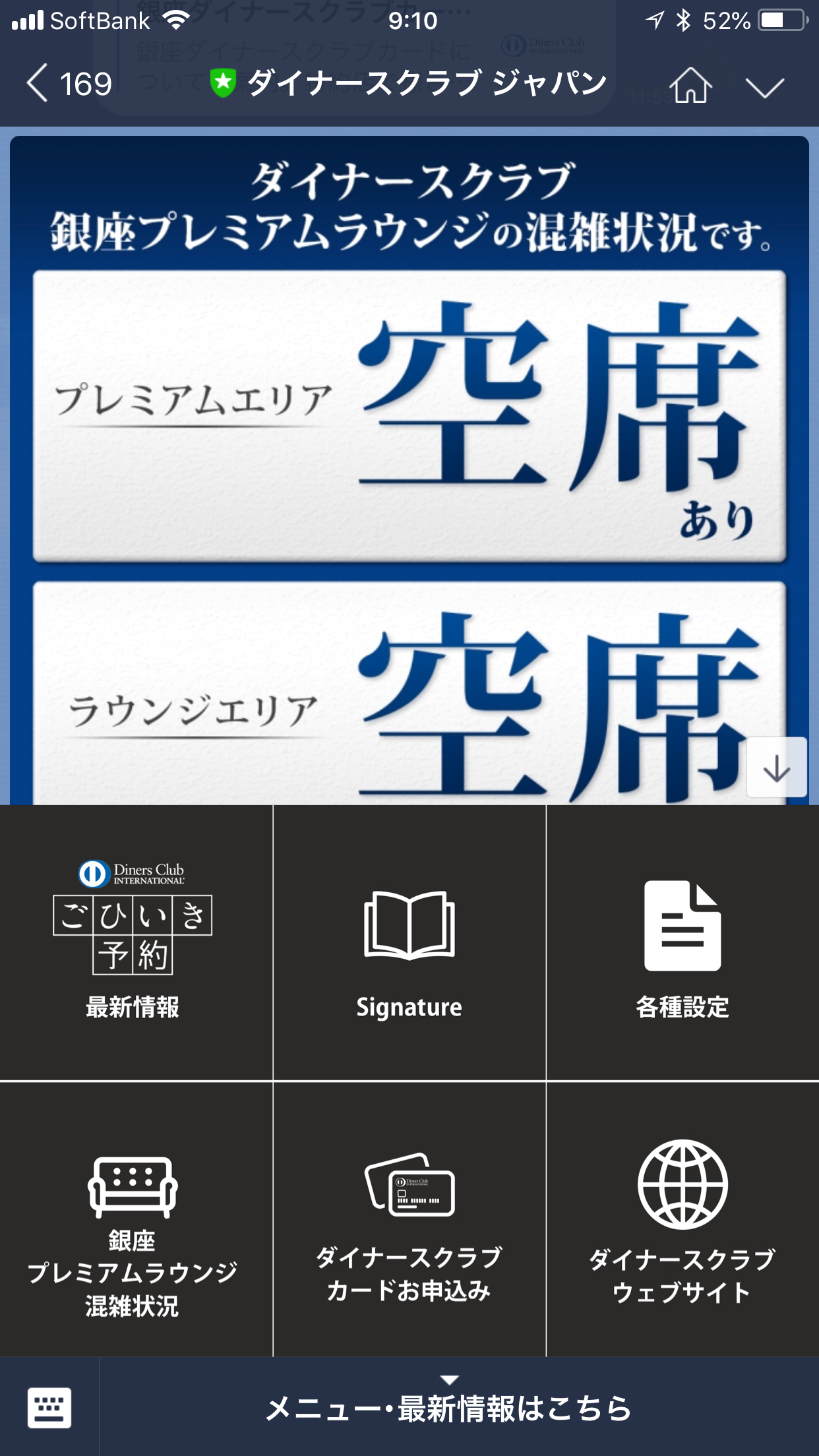Switch to keyboard input
This screenshot has width=819, height=1456.
click(x=49, y=1407)
